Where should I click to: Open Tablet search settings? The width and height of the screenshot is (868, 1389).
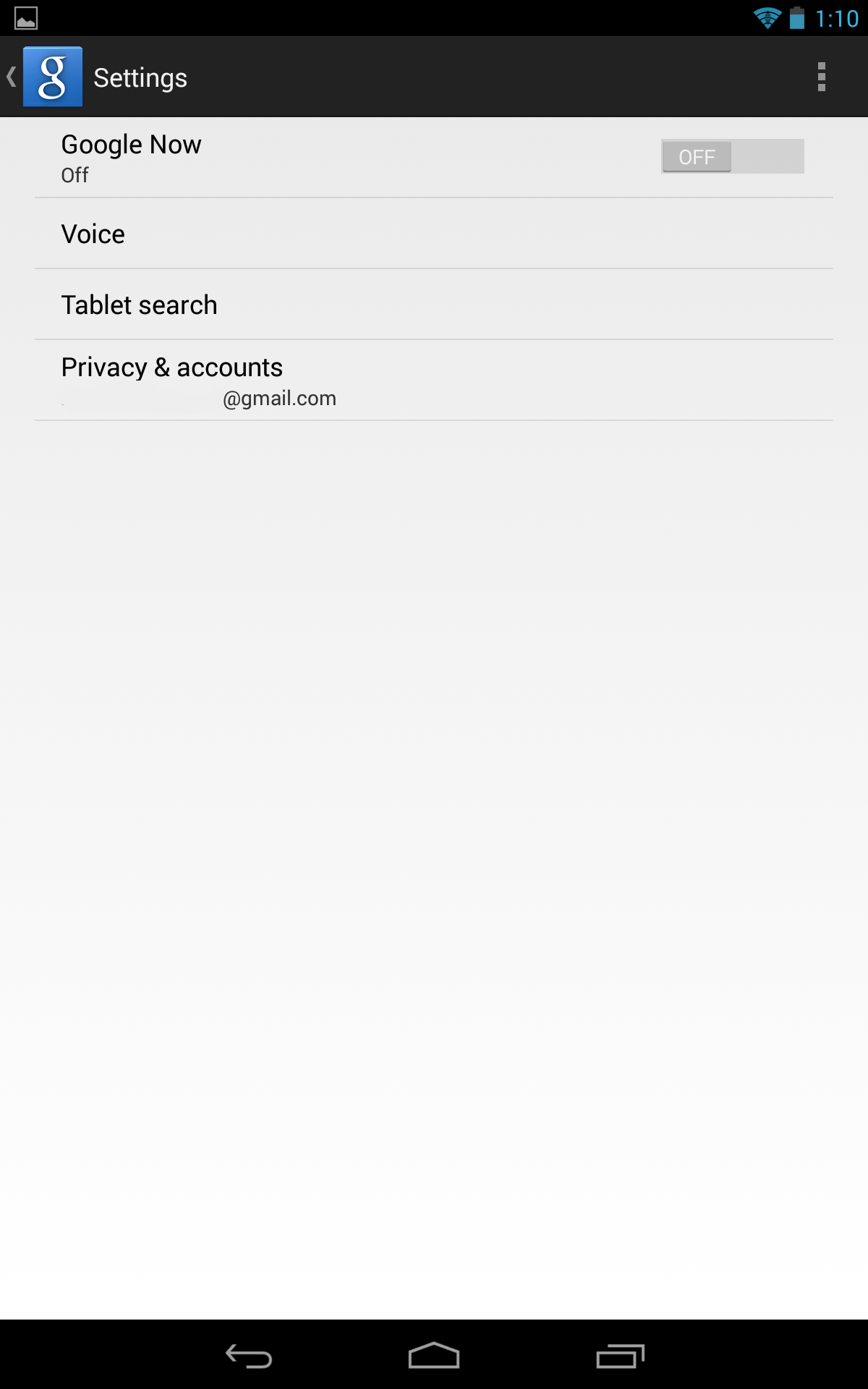click(x=434, y=305)
